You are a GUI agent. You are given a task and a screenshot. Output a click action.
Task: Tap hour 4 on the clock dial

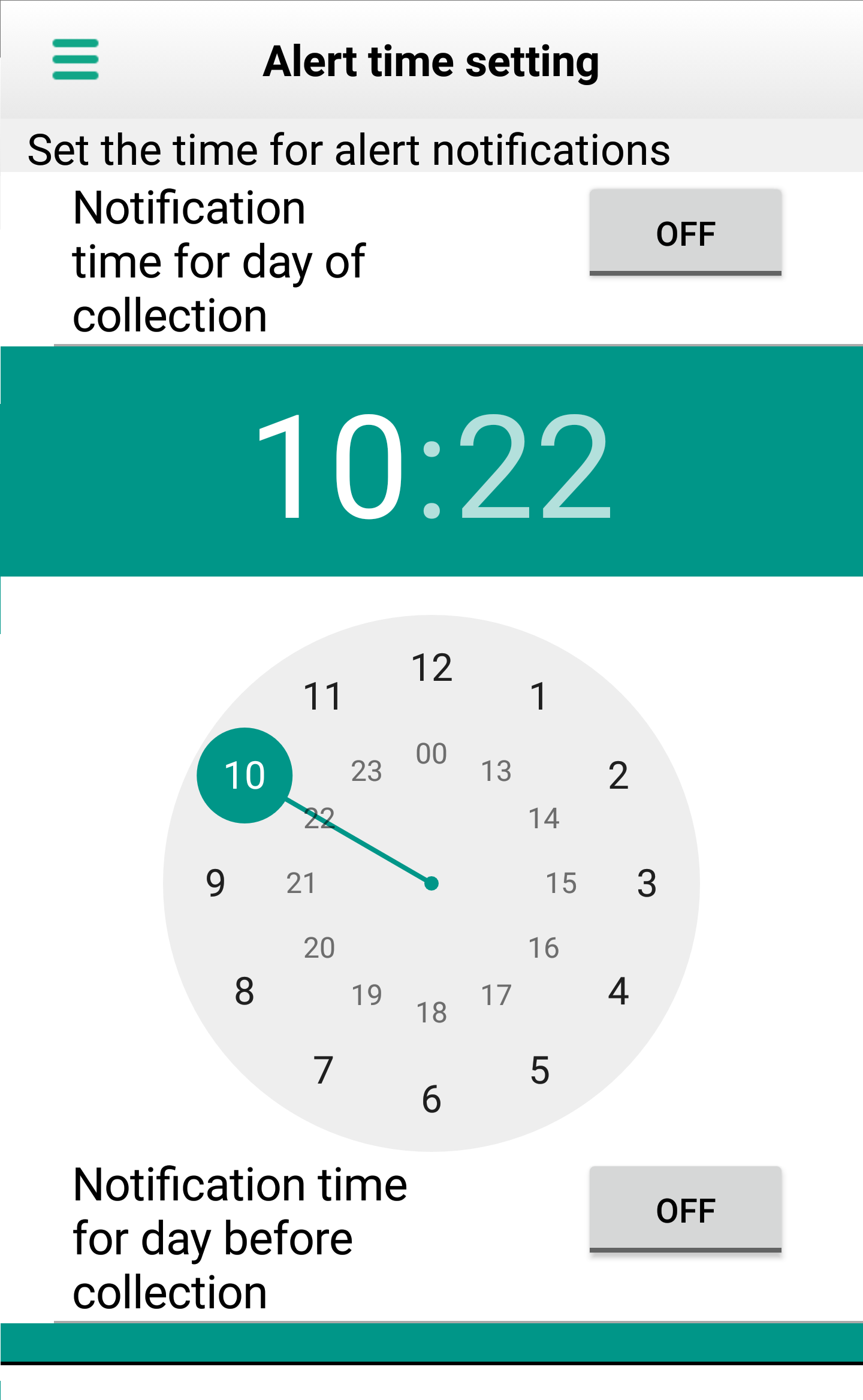[618, 991]
